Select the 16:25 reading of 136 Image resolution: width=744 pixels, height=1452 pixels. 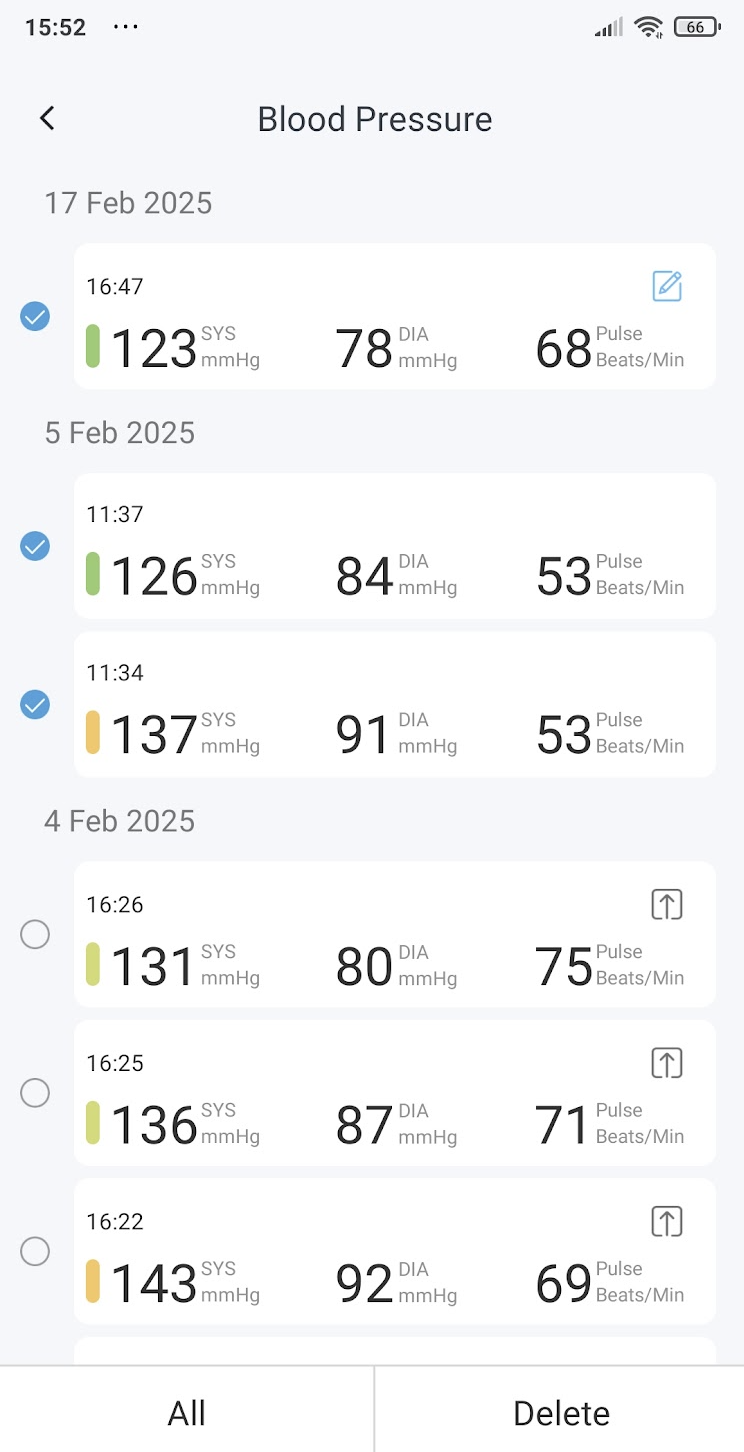point(35,1093)
